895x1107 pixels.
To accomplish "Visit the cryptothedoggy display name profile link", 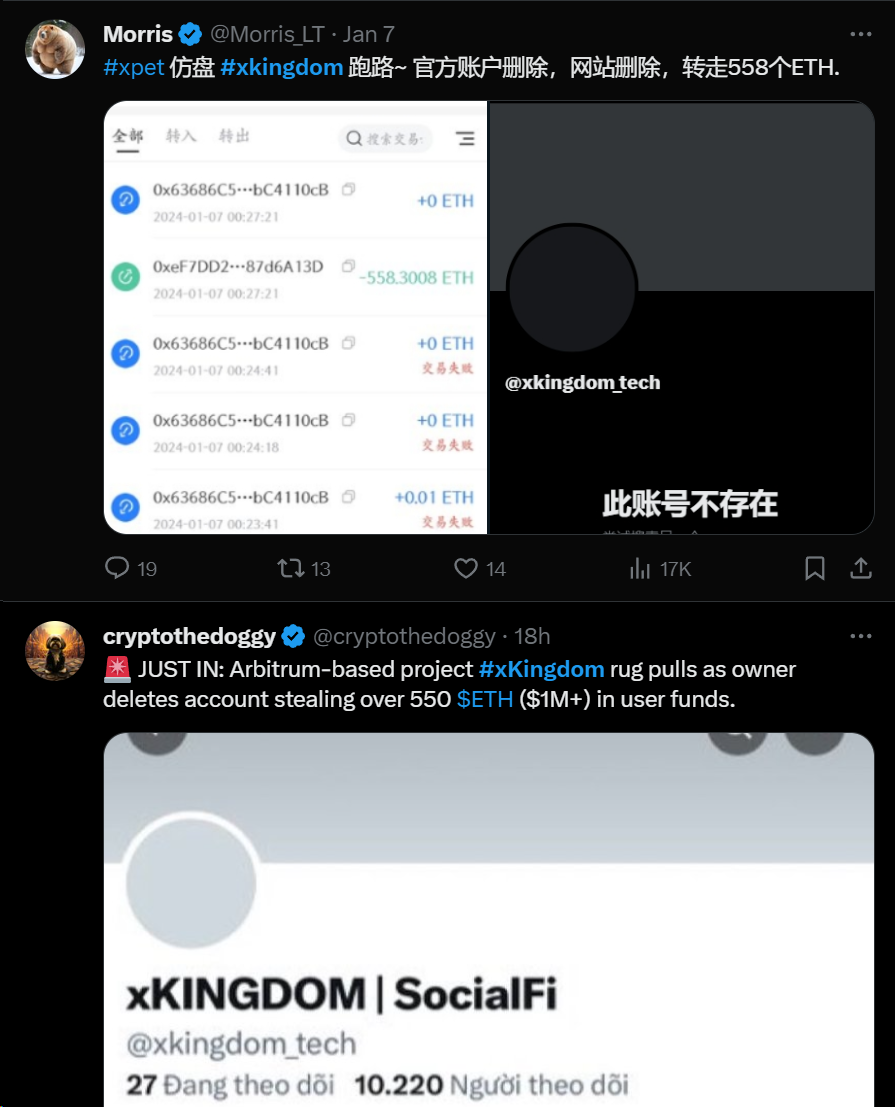I will coord(190,636).
